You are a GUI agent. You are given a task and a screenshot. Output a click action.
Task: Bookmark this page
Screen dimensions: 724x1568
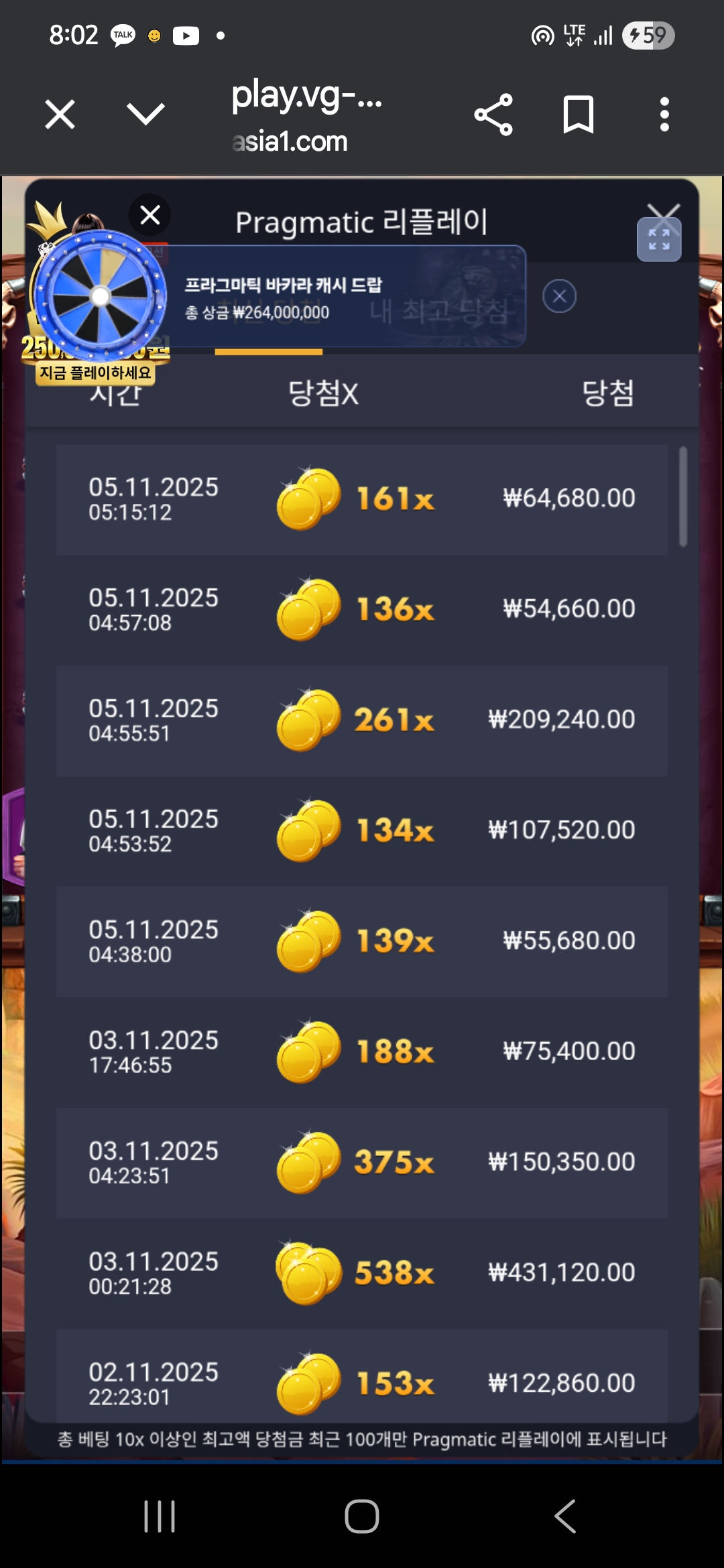[578, 115]
